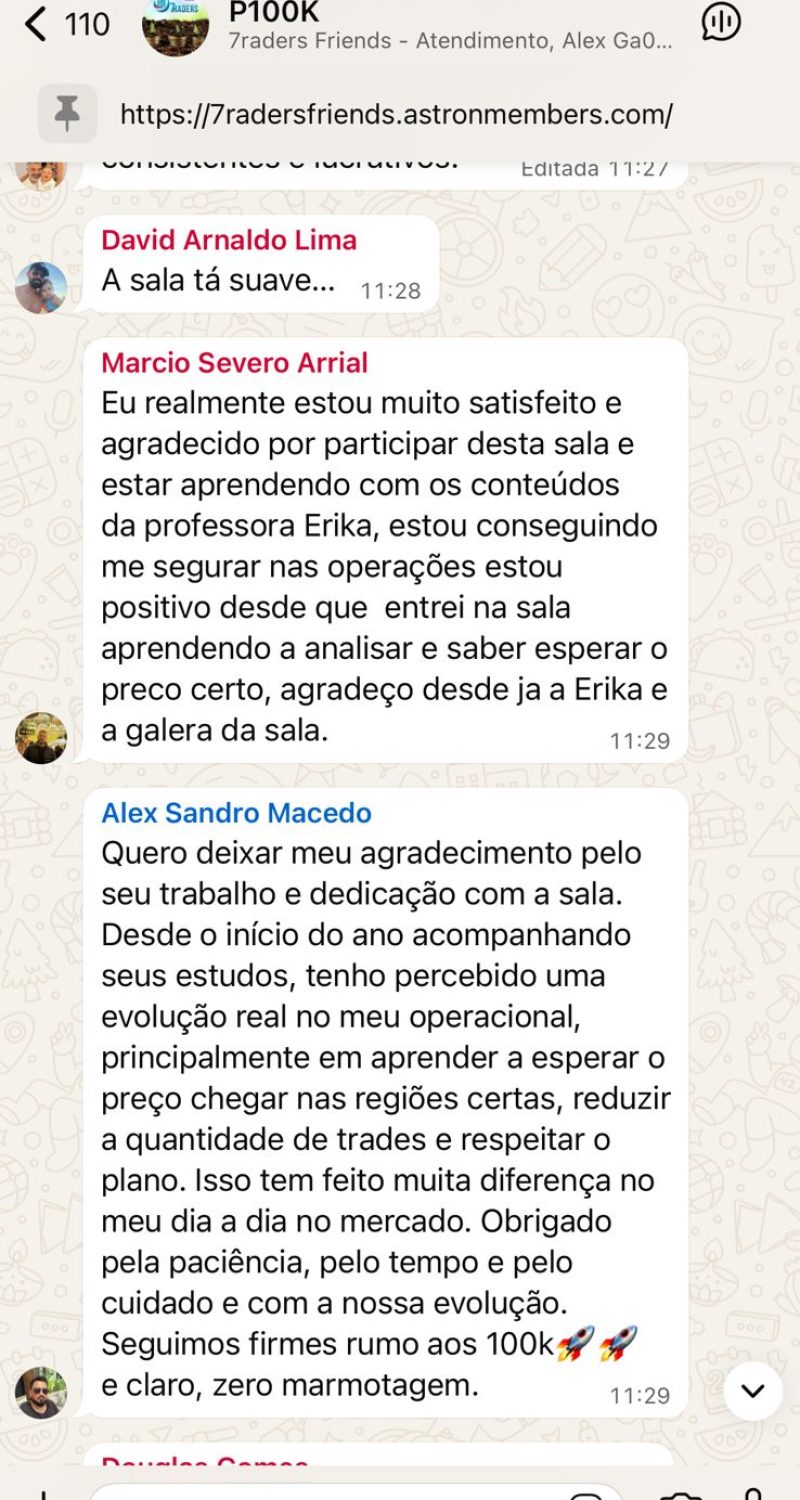Open David Arnaldo Lima's profile photo
This screenshot has height=1500, width=800.
(x=41, y=288)
